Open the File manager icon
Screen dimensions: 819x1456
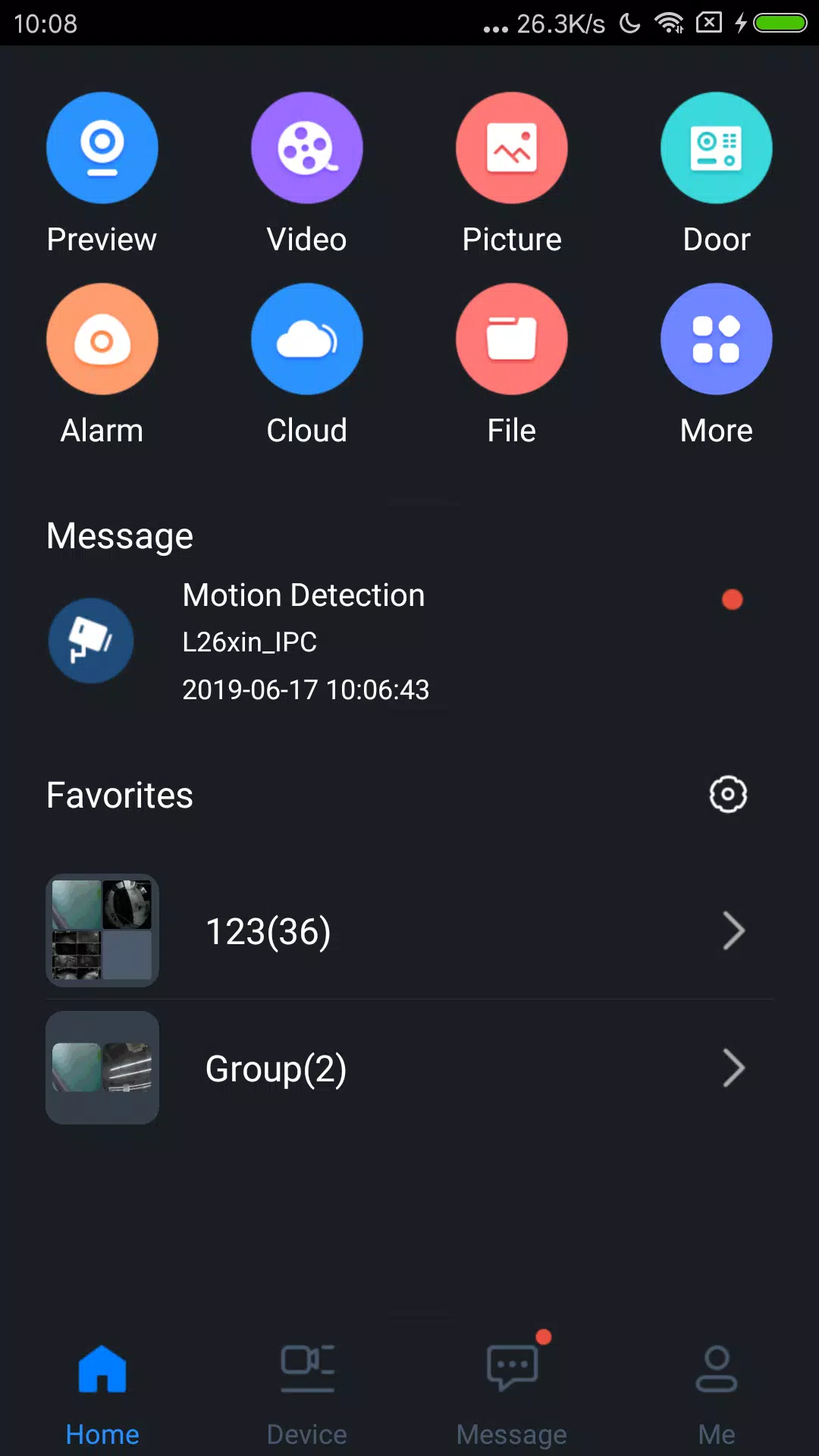pos(512,338)
